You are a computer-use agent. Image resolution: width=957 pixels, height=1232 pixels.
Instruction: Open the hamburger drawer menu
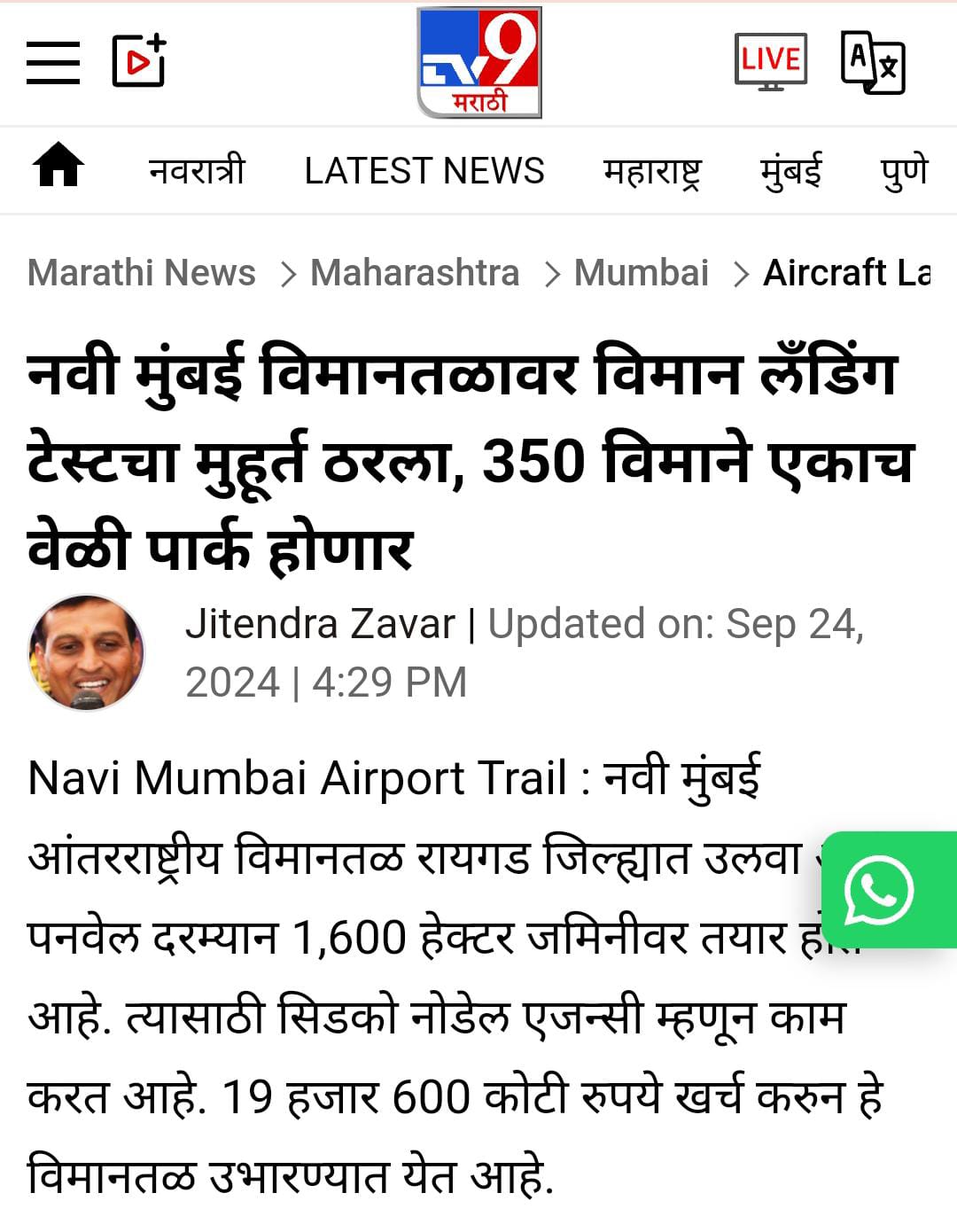click(53, 62)
